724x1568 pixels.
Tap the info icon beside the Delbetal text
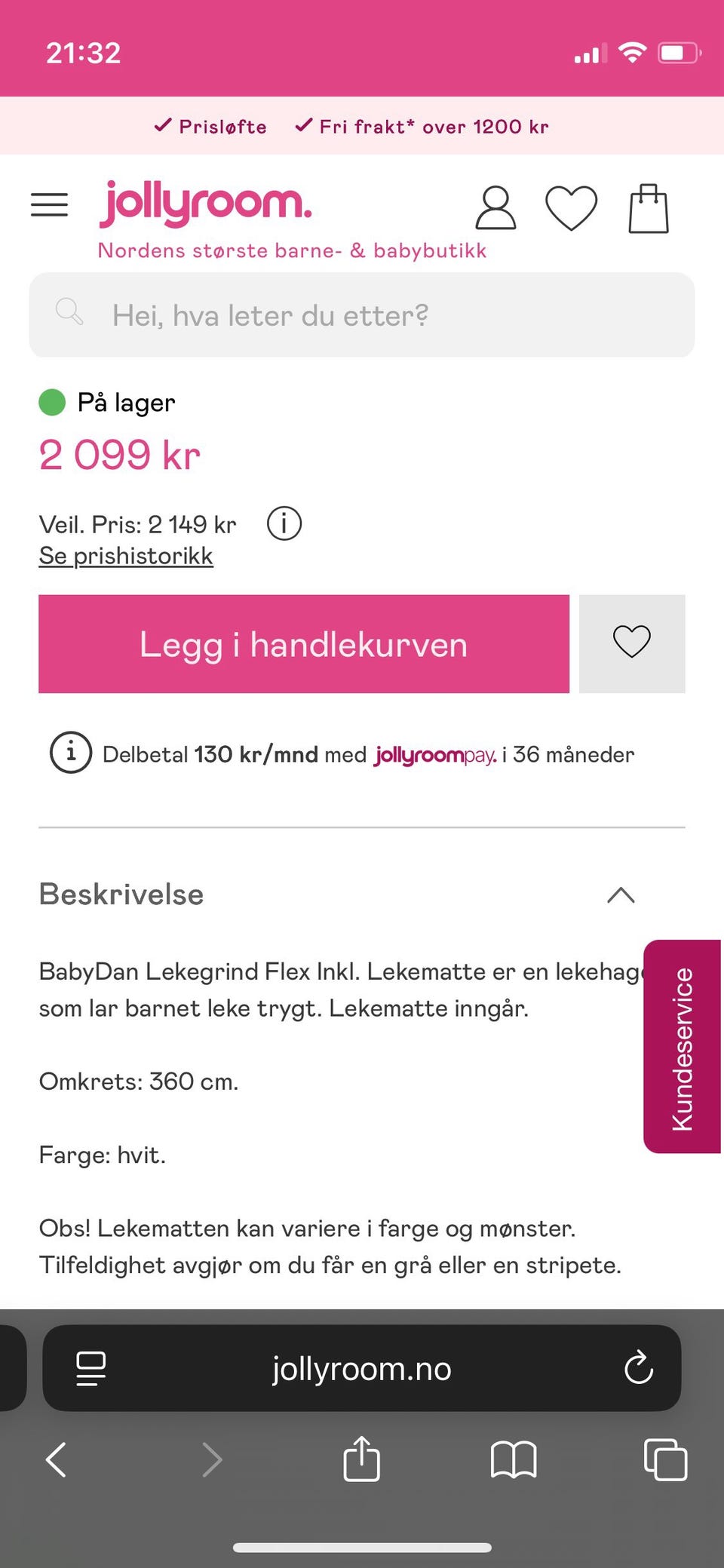(70, 752)
